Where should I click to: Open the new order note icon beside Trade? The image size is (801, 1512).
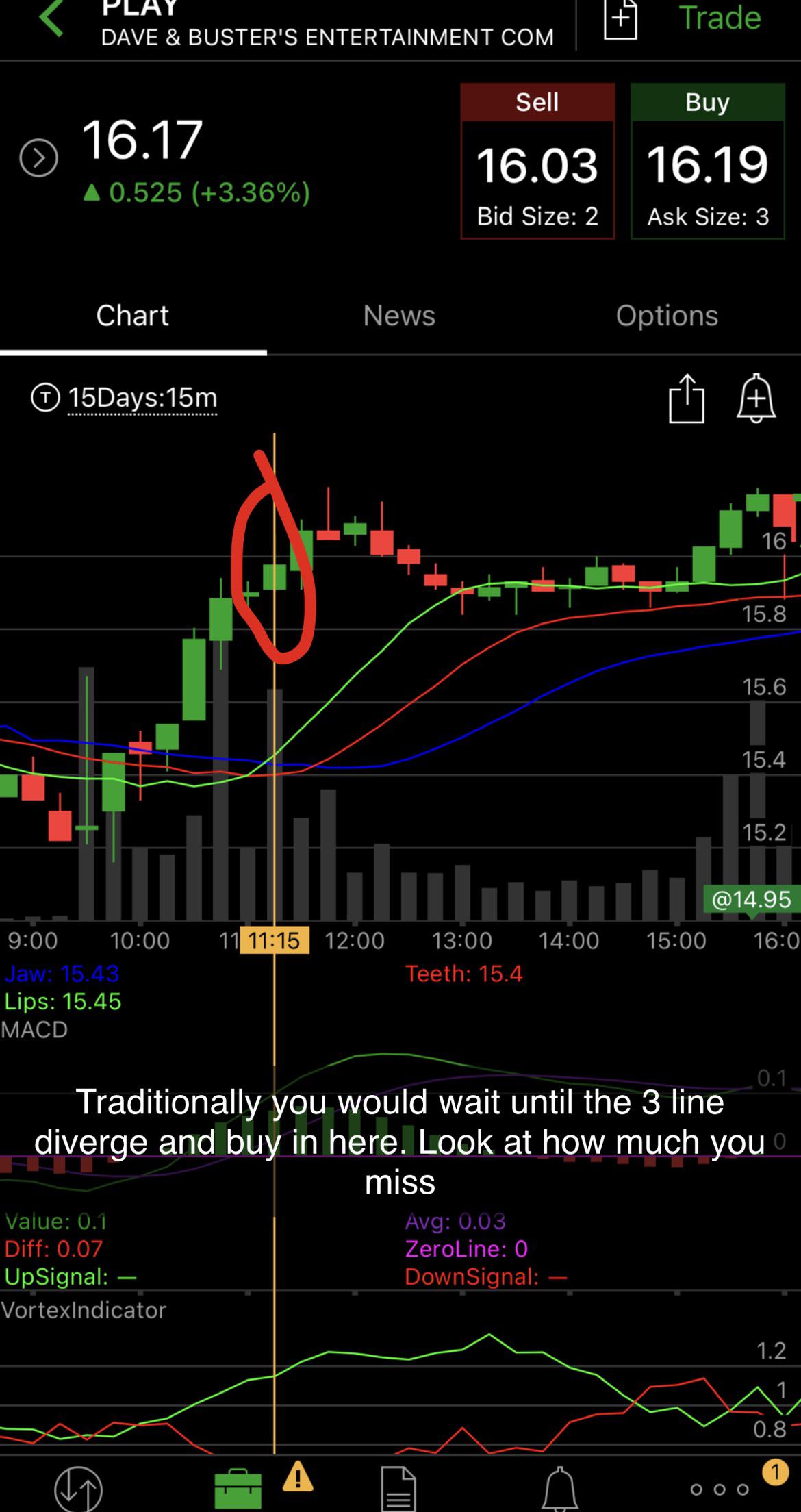(x=620, y=18)
